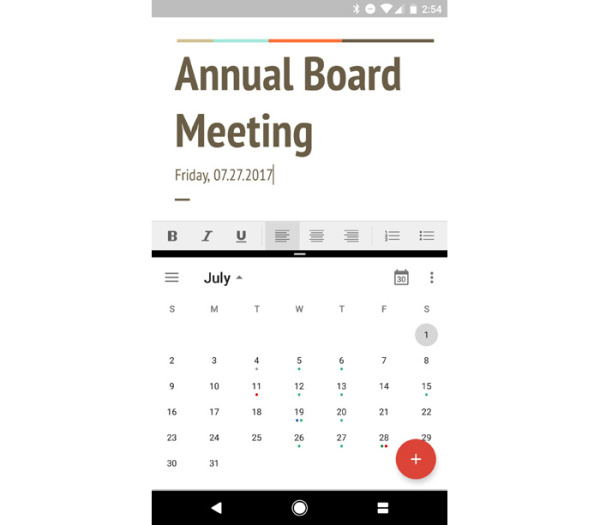Create a new calendar event
Screen dimensions: 600x525
click(416, 459)
